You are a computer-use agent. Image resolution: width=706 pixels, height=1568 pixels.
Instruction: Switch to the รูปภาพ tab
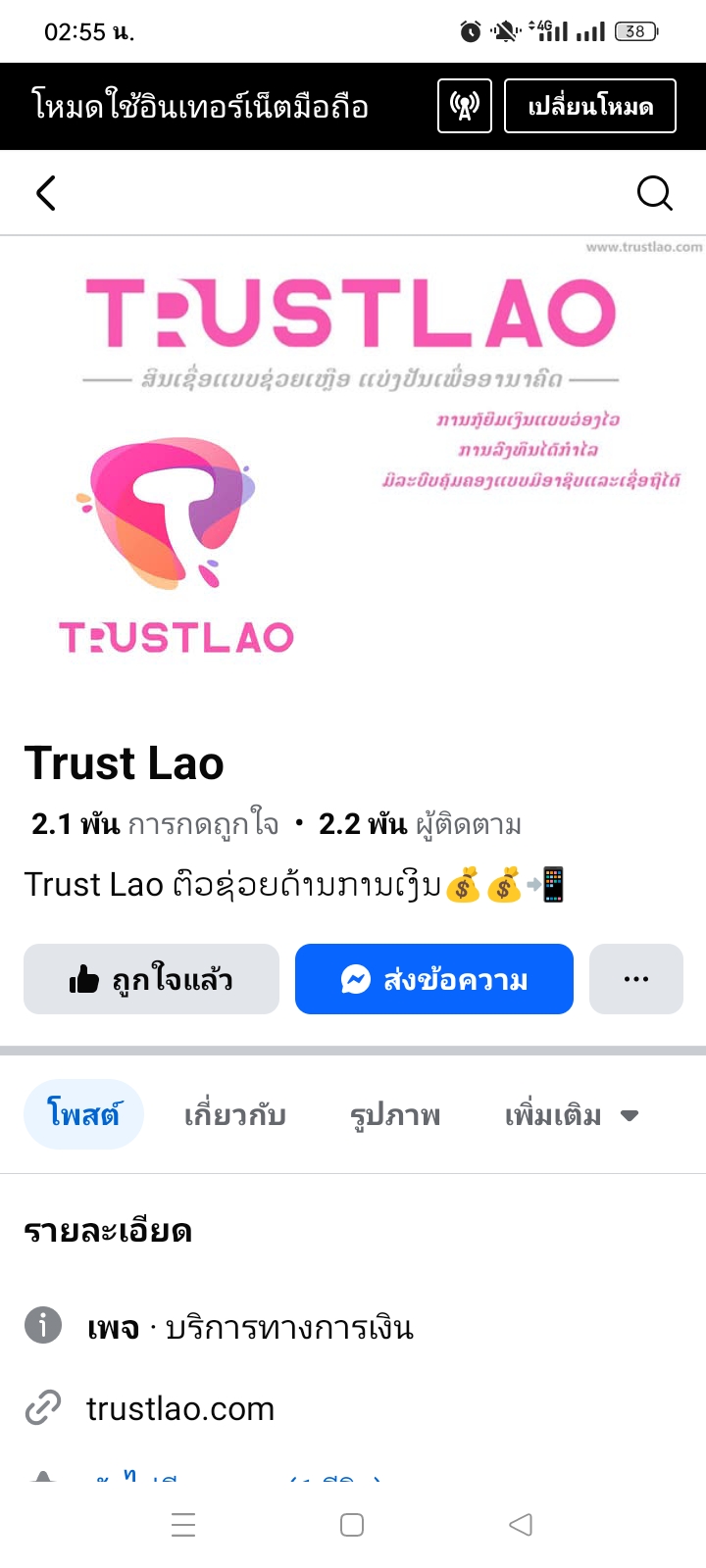395,1114
